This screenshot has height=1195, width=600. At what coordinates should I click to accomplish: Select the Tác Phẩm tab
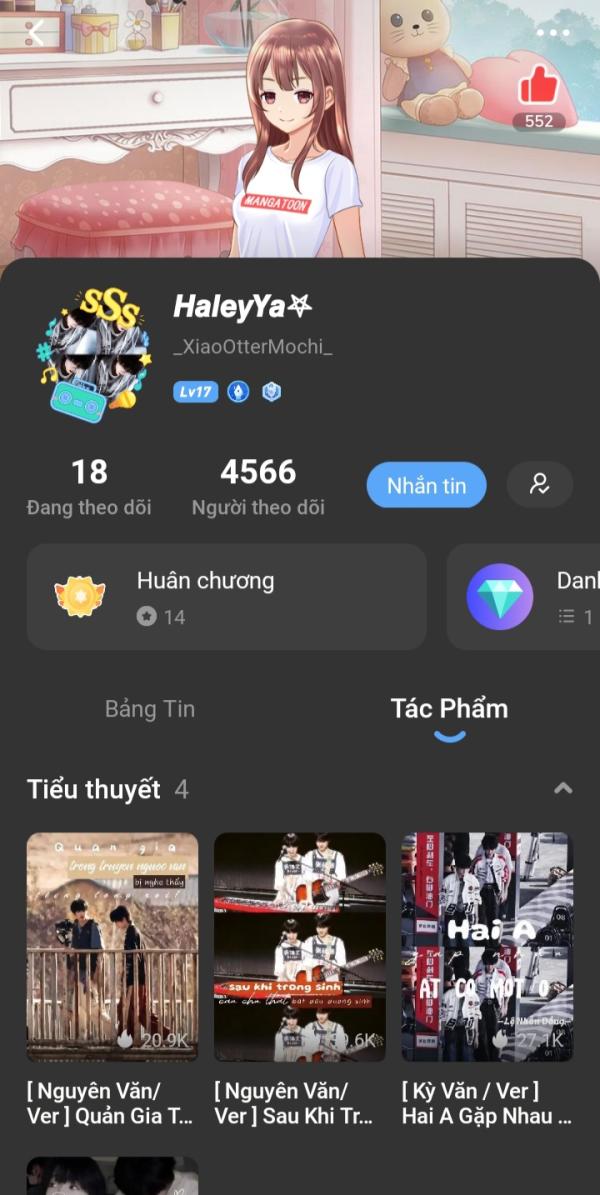[x=449, y=709]
